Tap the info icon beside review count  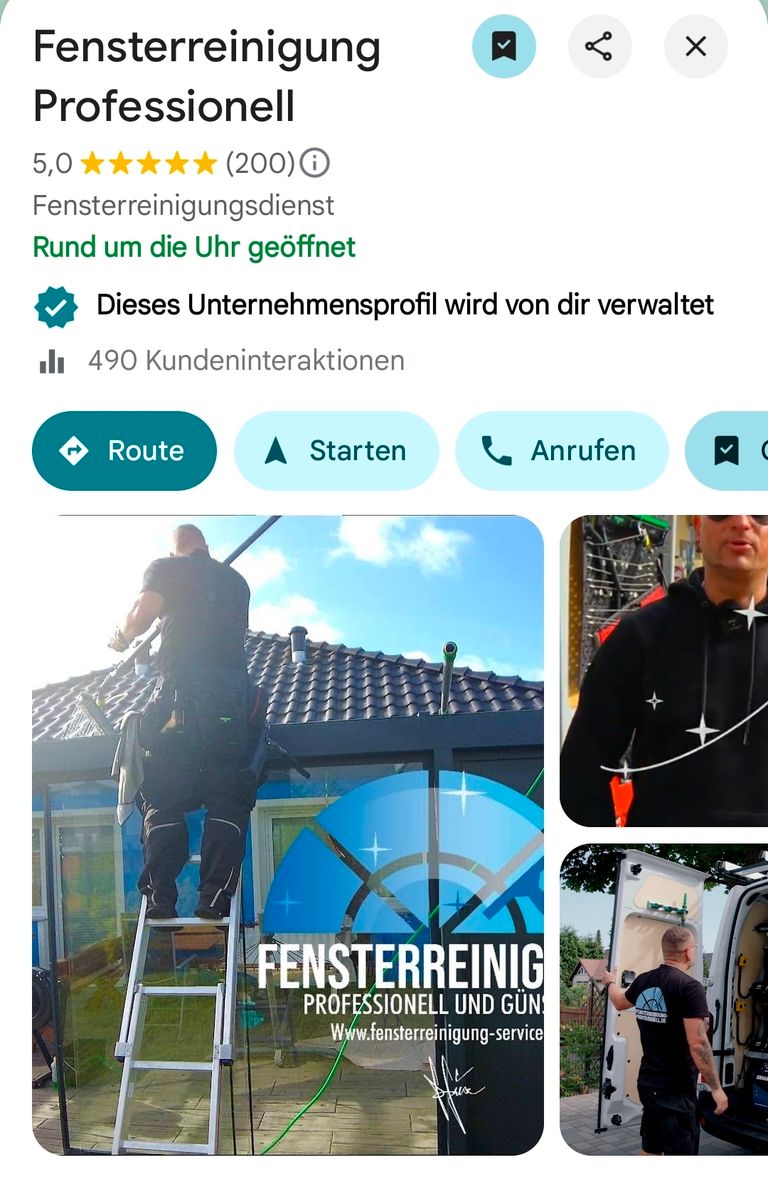click(x=313, y=162)
